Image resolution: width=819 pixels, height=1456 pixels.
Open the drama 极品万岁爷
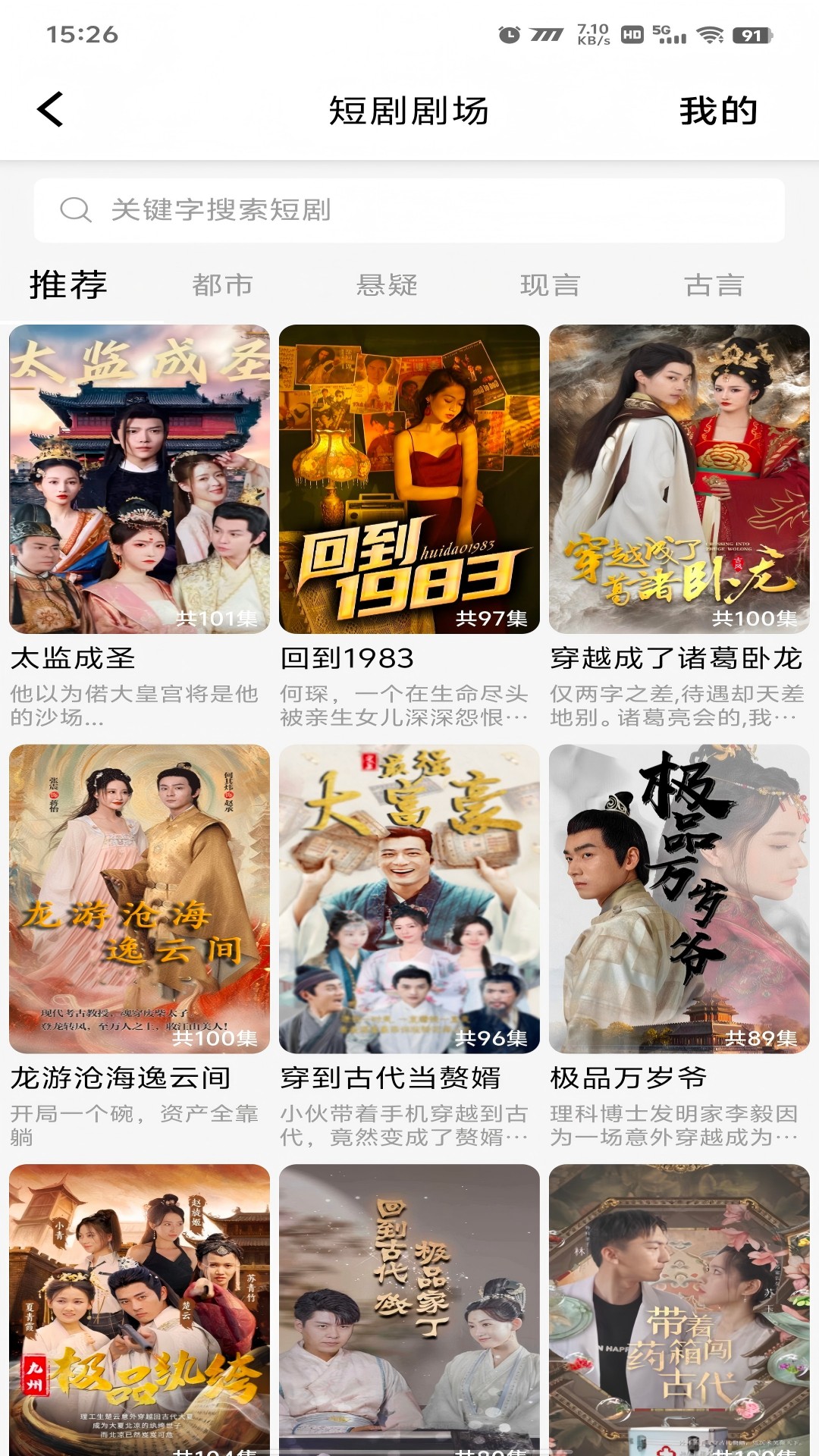point(679,899)
